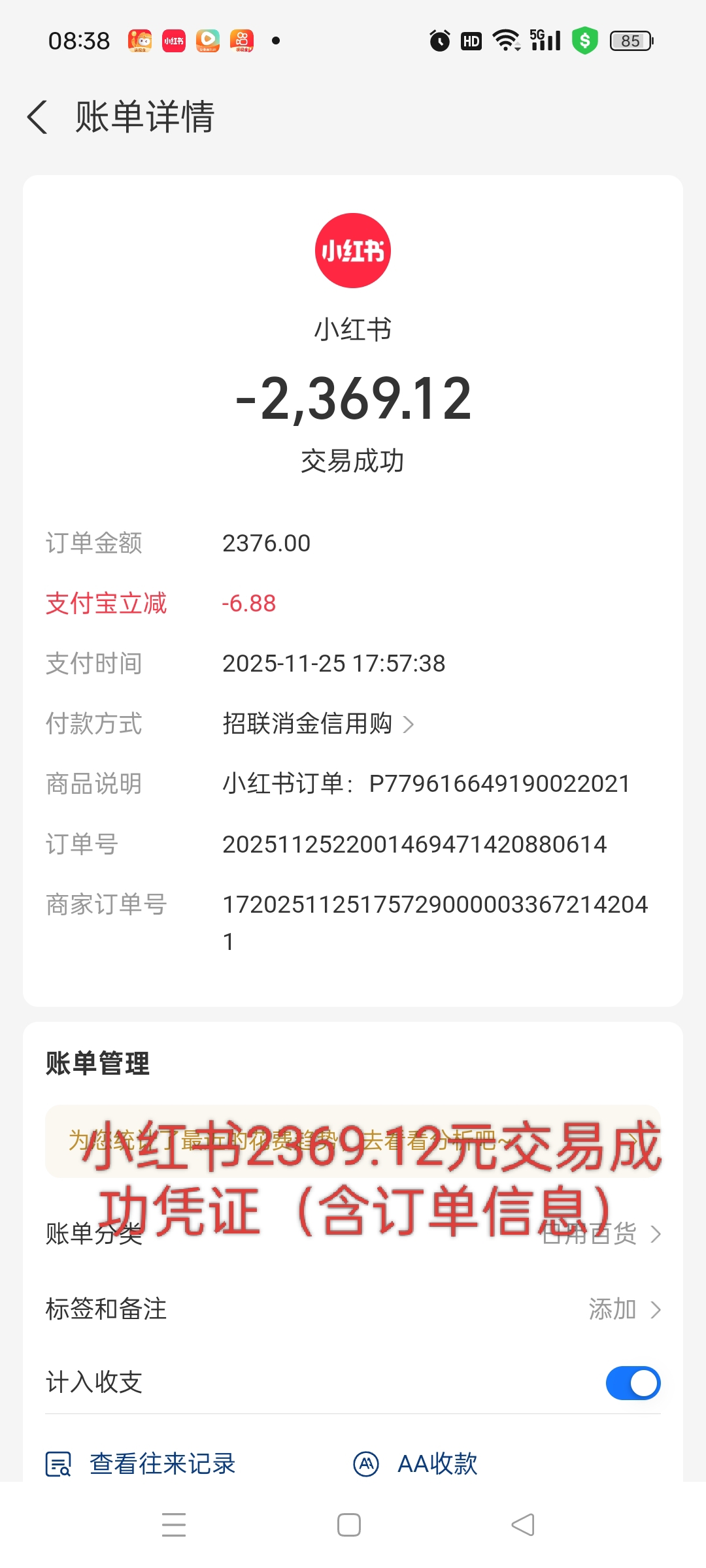706x1568 pixels.
Task: Go back from the bill details page
Action: pos(38,118)
